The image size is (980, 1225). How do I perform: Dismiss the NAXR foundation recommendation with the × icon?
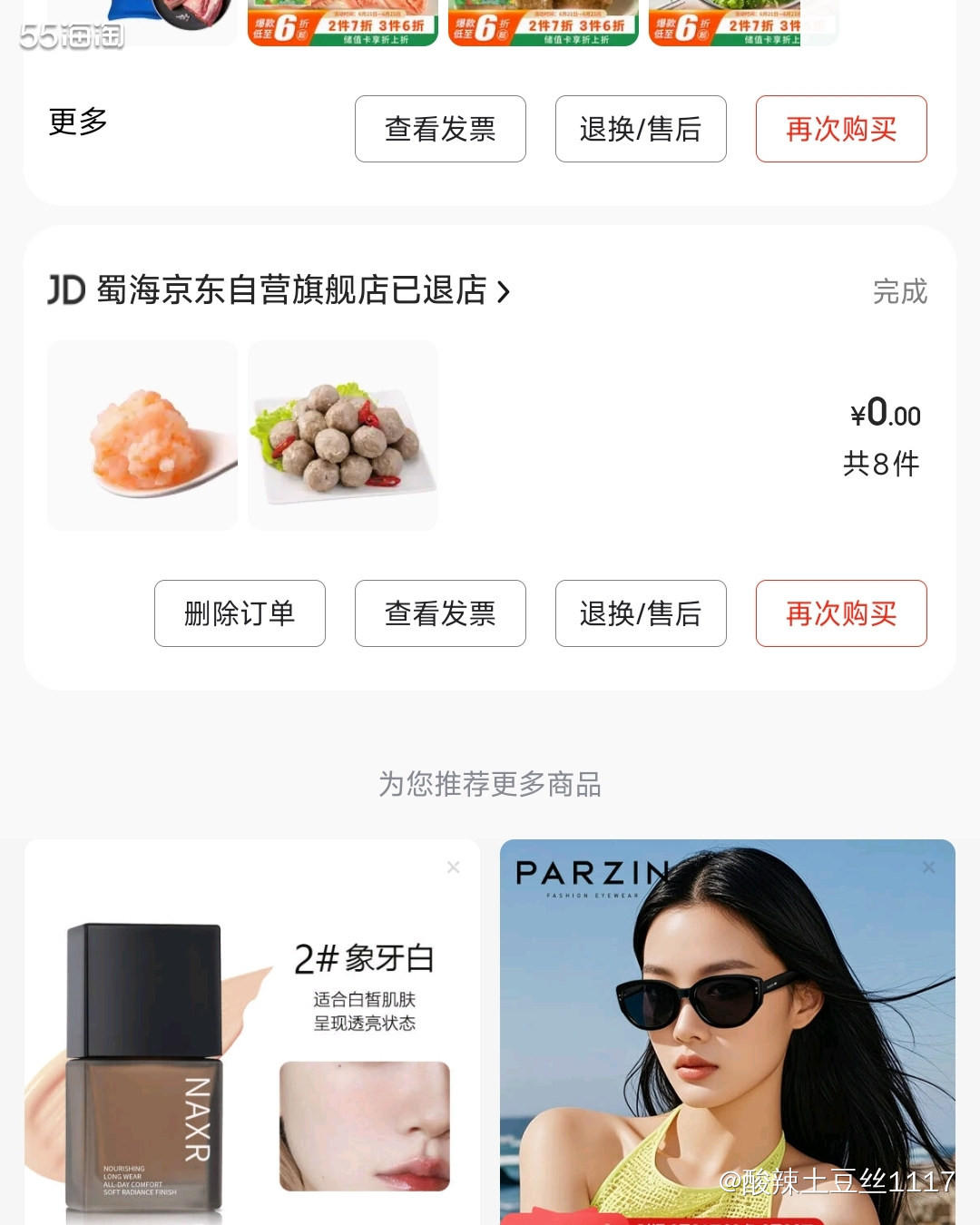point(453,867)
